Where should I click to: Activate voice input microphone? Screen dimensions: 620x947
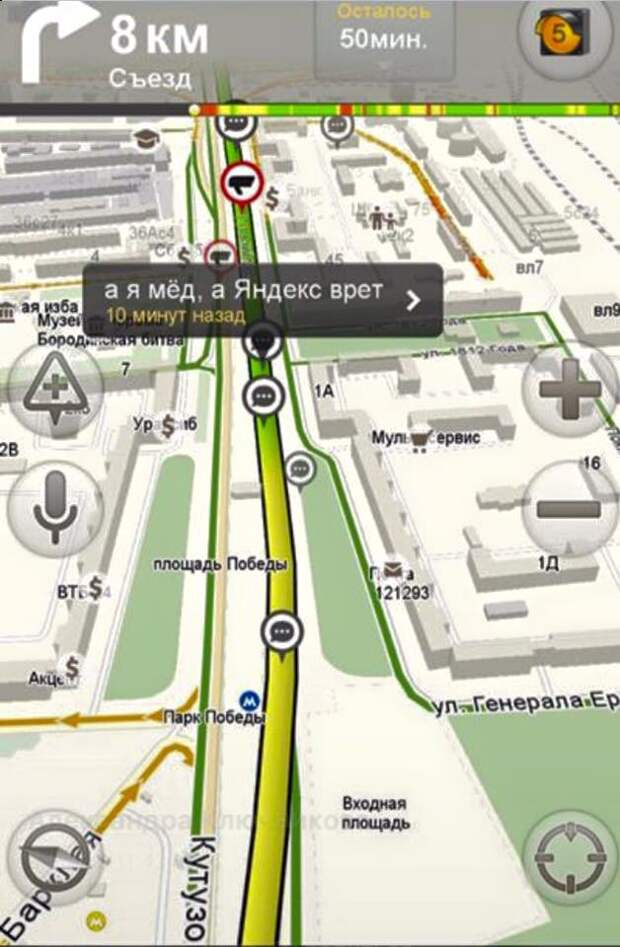coord(56,509)
